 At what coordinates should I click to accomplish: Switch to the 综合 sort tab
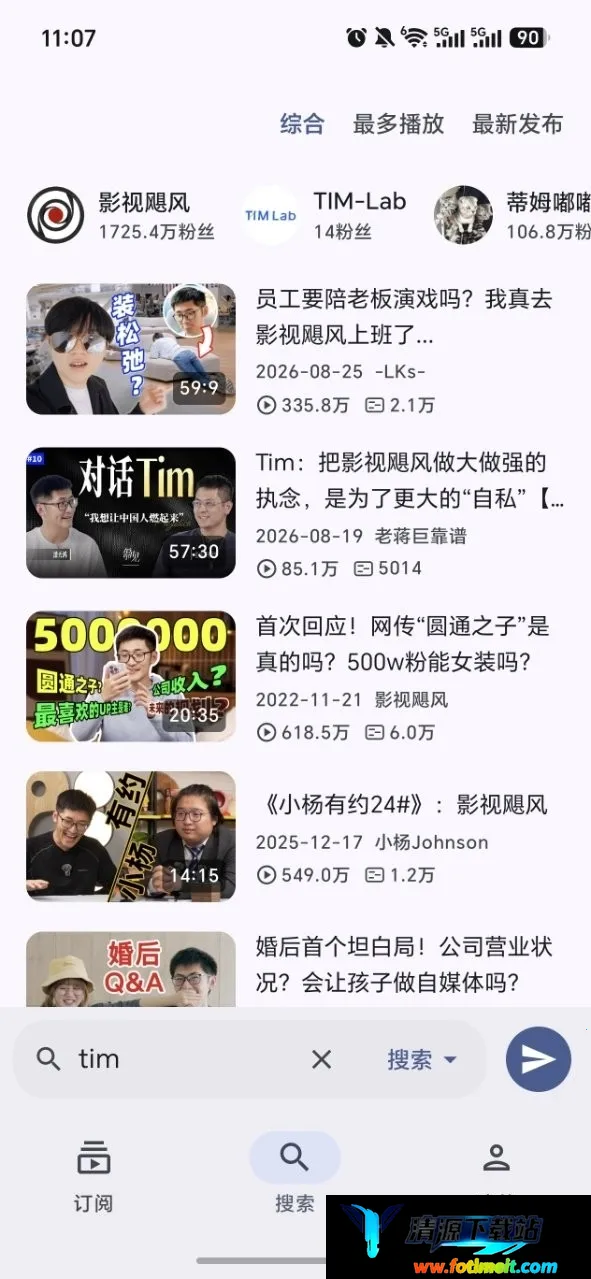[x=302, y=124]
